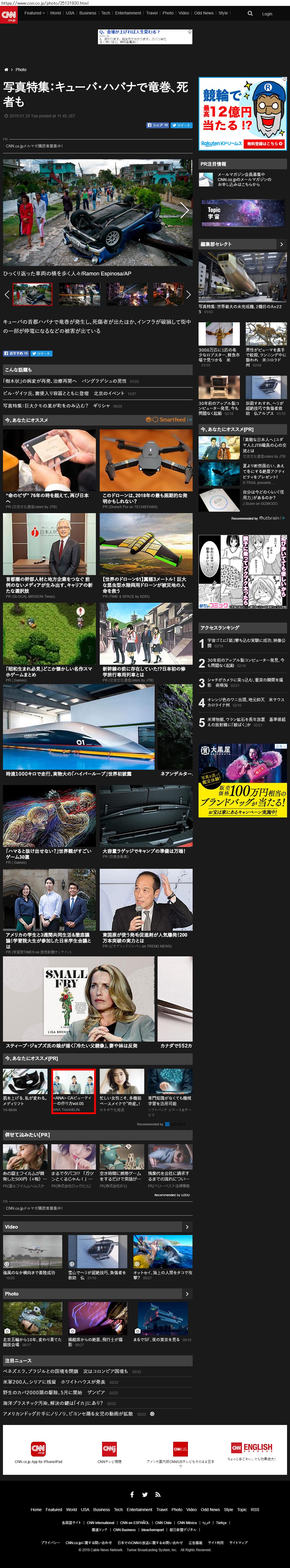Viewport: 290px width, 1568px height.
Task: Go to the Tech section
Action: [105, 13]
